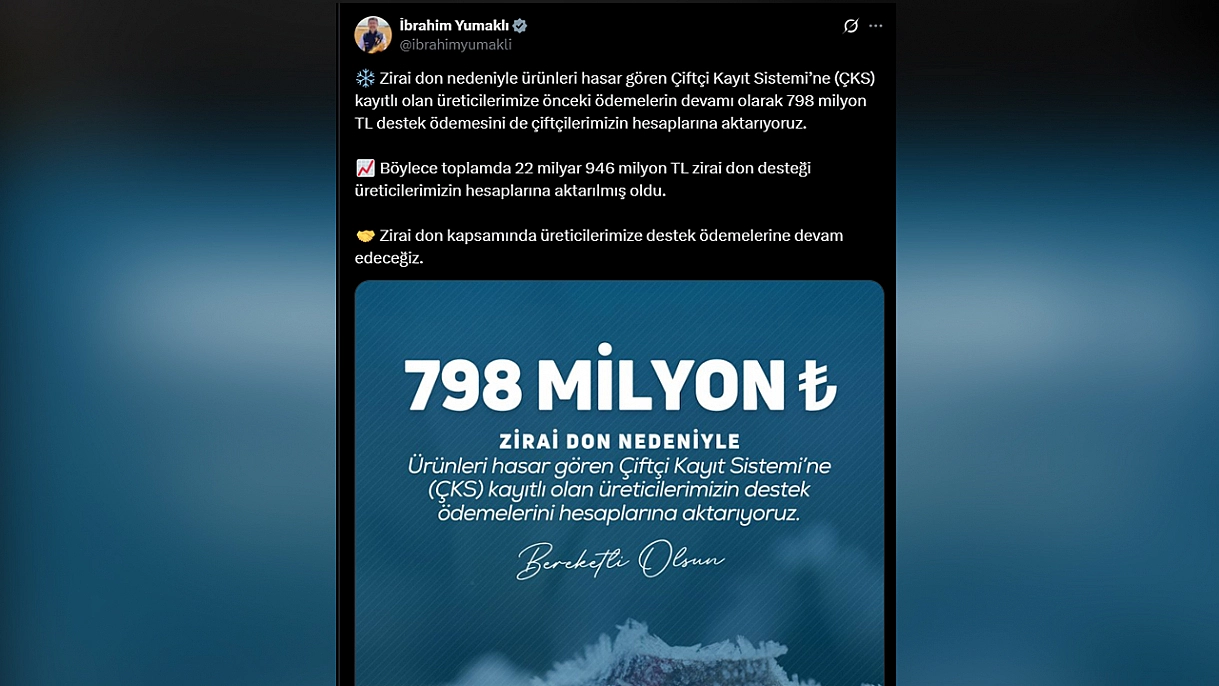Open İbrahim Yumaklı's profile picture
Image resolution: width=1219 pixels, height=686 pixels.
coord(373,35)
